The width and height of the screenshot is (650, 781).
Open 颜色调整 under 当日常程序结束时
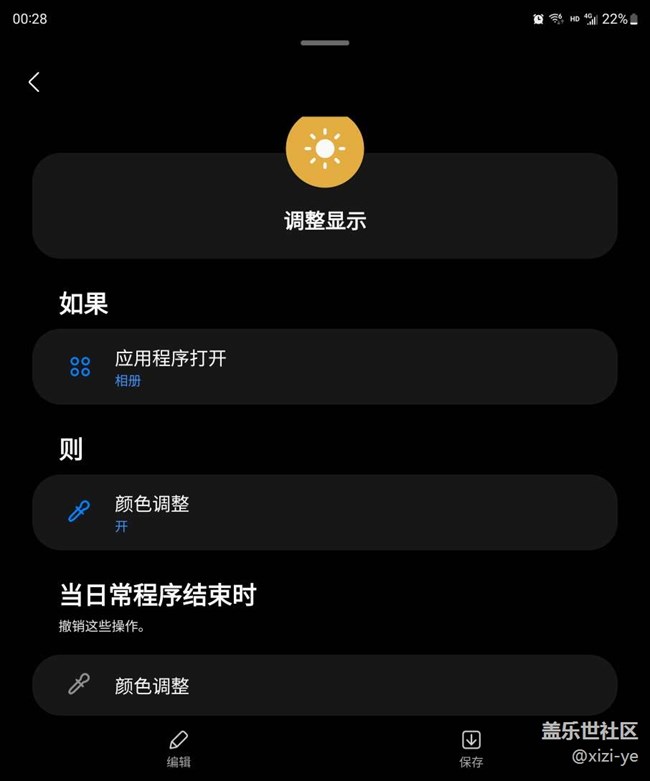pyautogui.click(x=324, y=685)
